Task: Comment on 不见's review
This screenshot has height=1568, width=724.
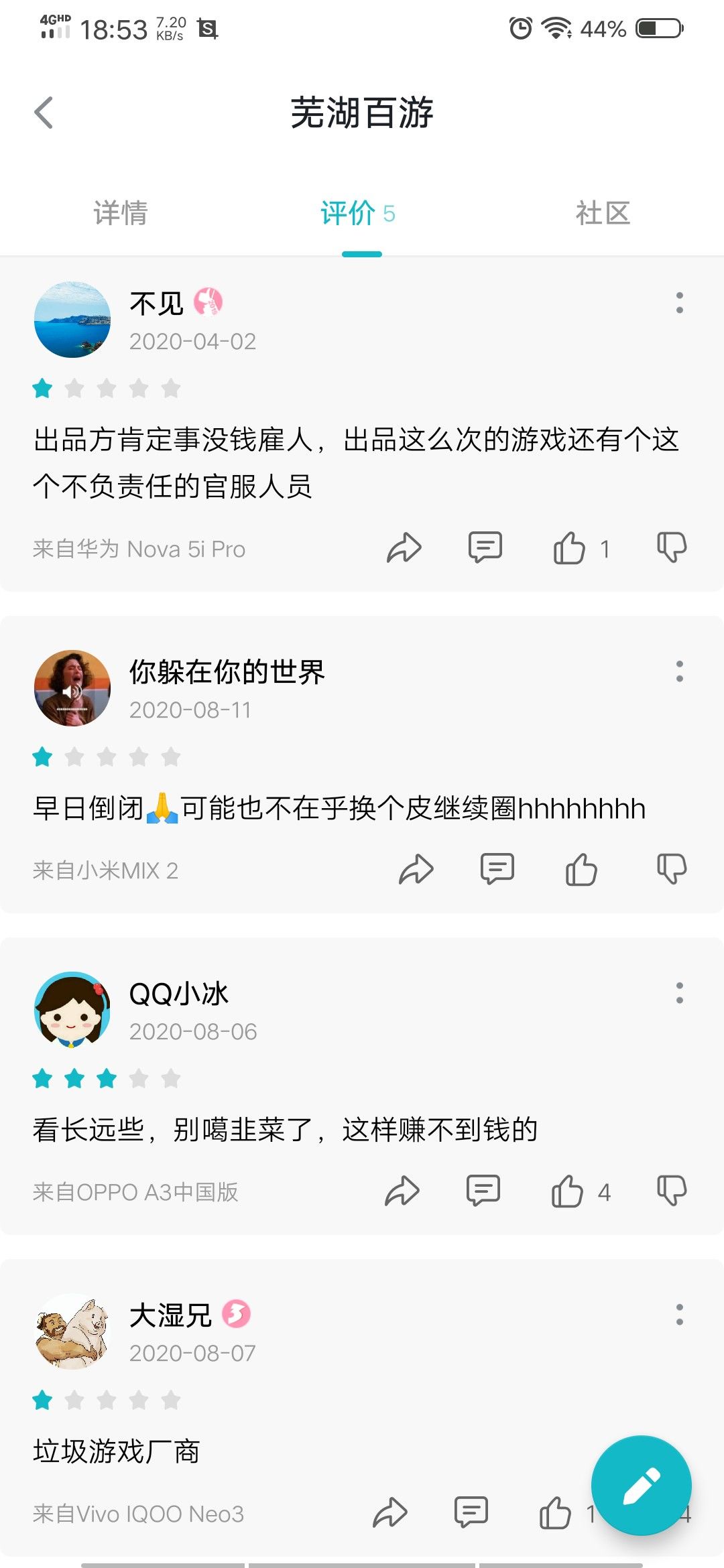Action: pos(485,548)
